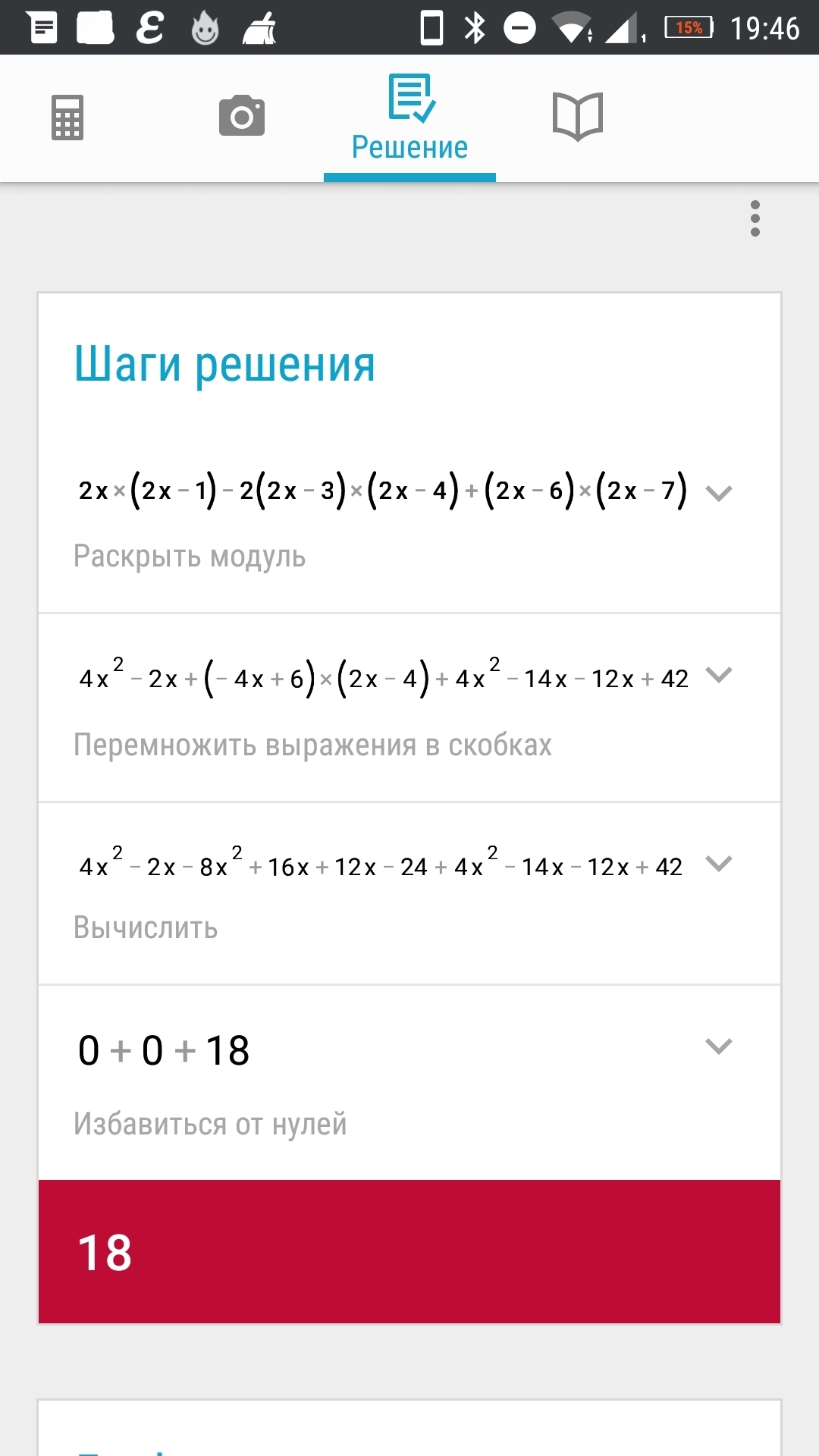Expand the Избавиться от нулей step
Screen dimensions: 819x1456
pyautogui.click(x=719, y=1047)
